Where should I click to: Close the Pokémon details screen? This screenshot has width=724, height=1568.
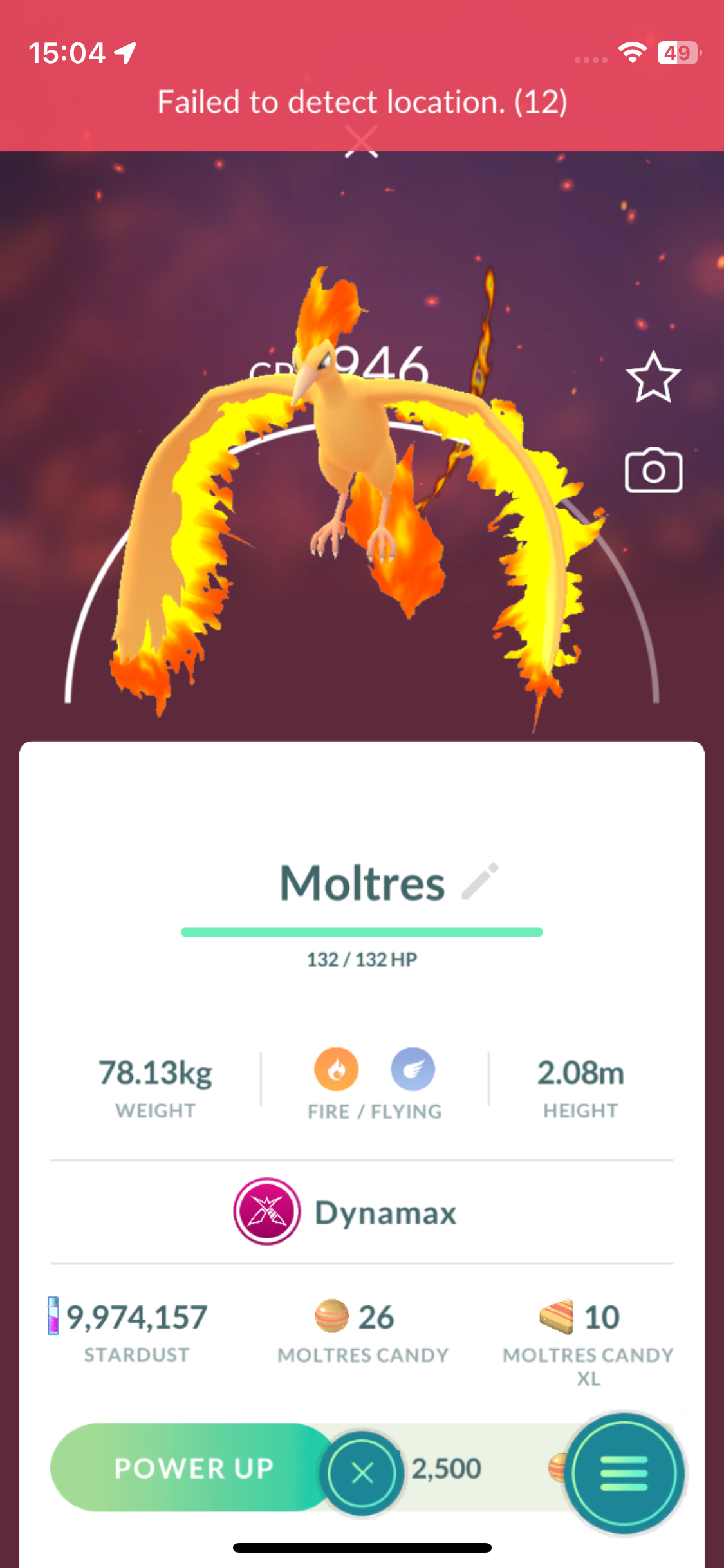click(362, 1473)
